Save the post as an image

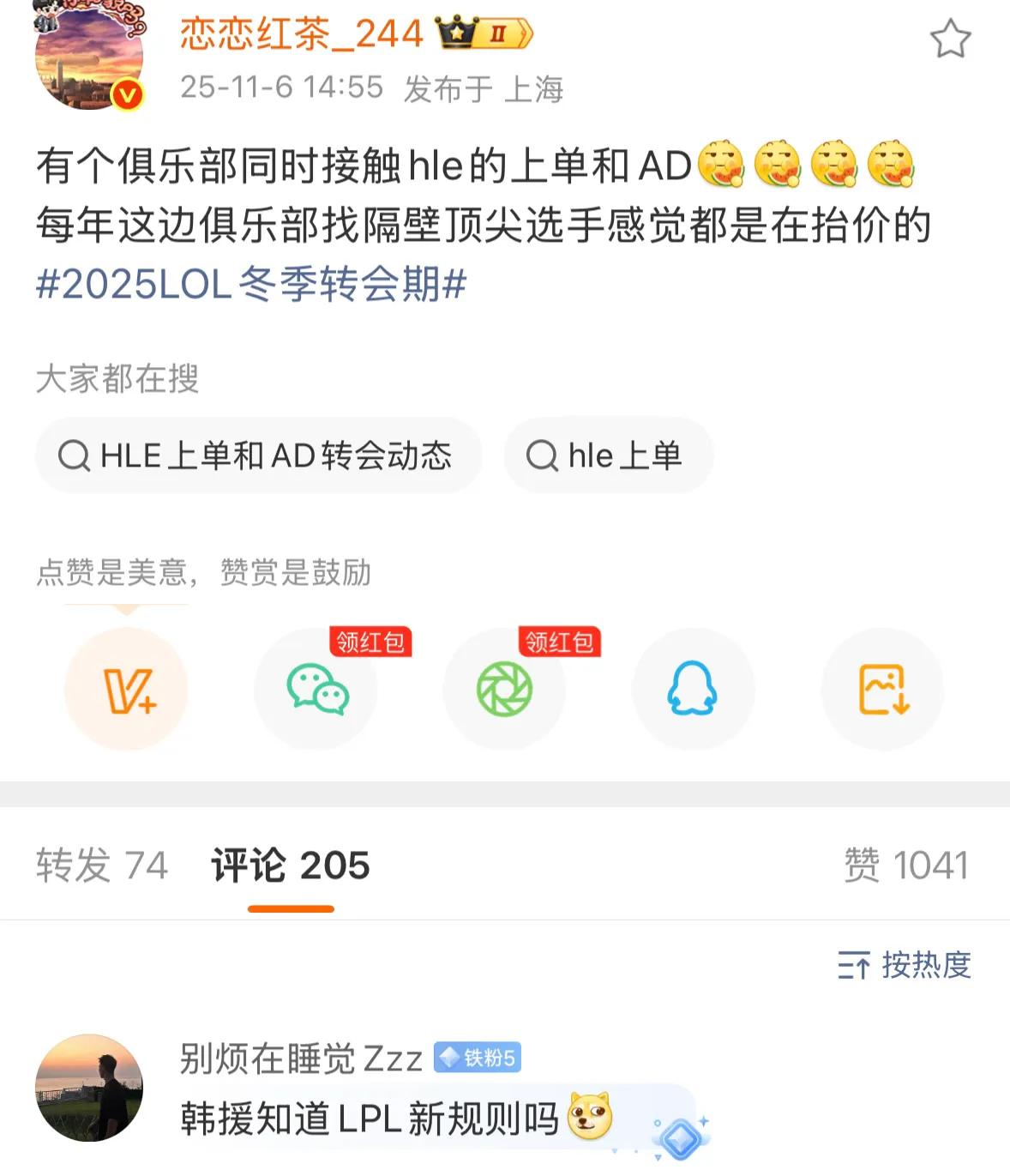[882, 690]
